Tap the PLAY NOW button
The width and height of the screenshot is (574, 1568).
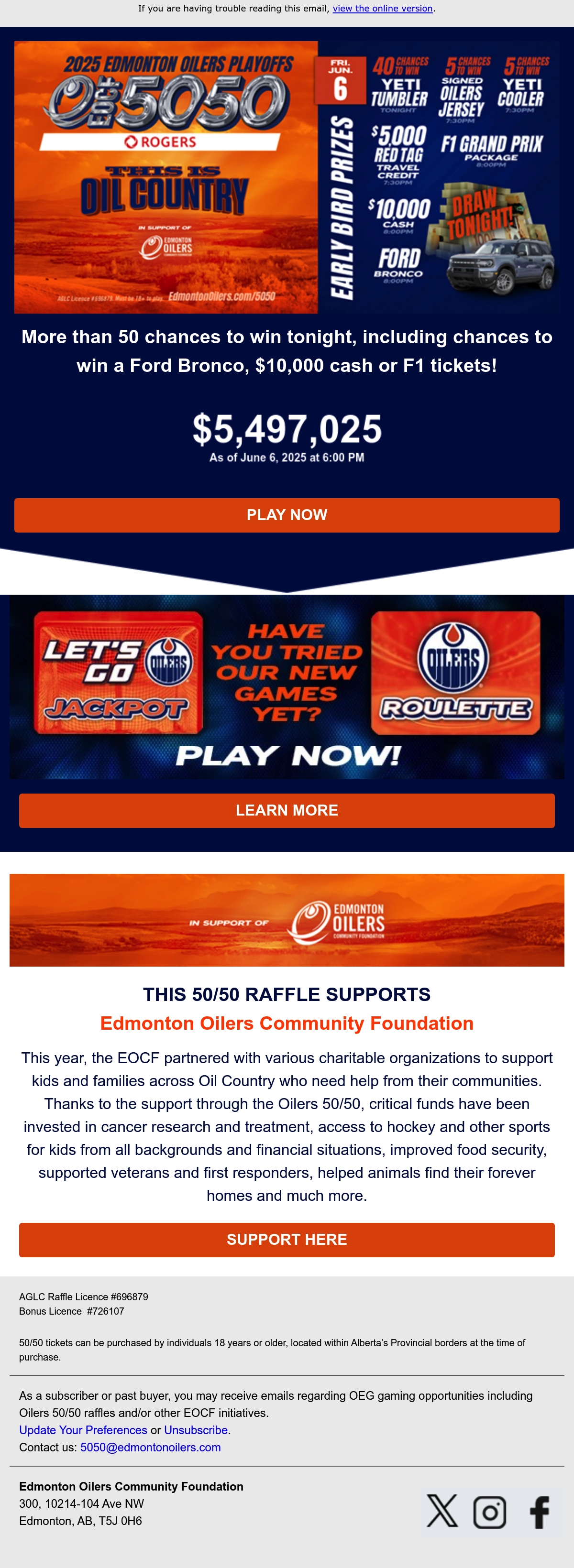[287, 515]
